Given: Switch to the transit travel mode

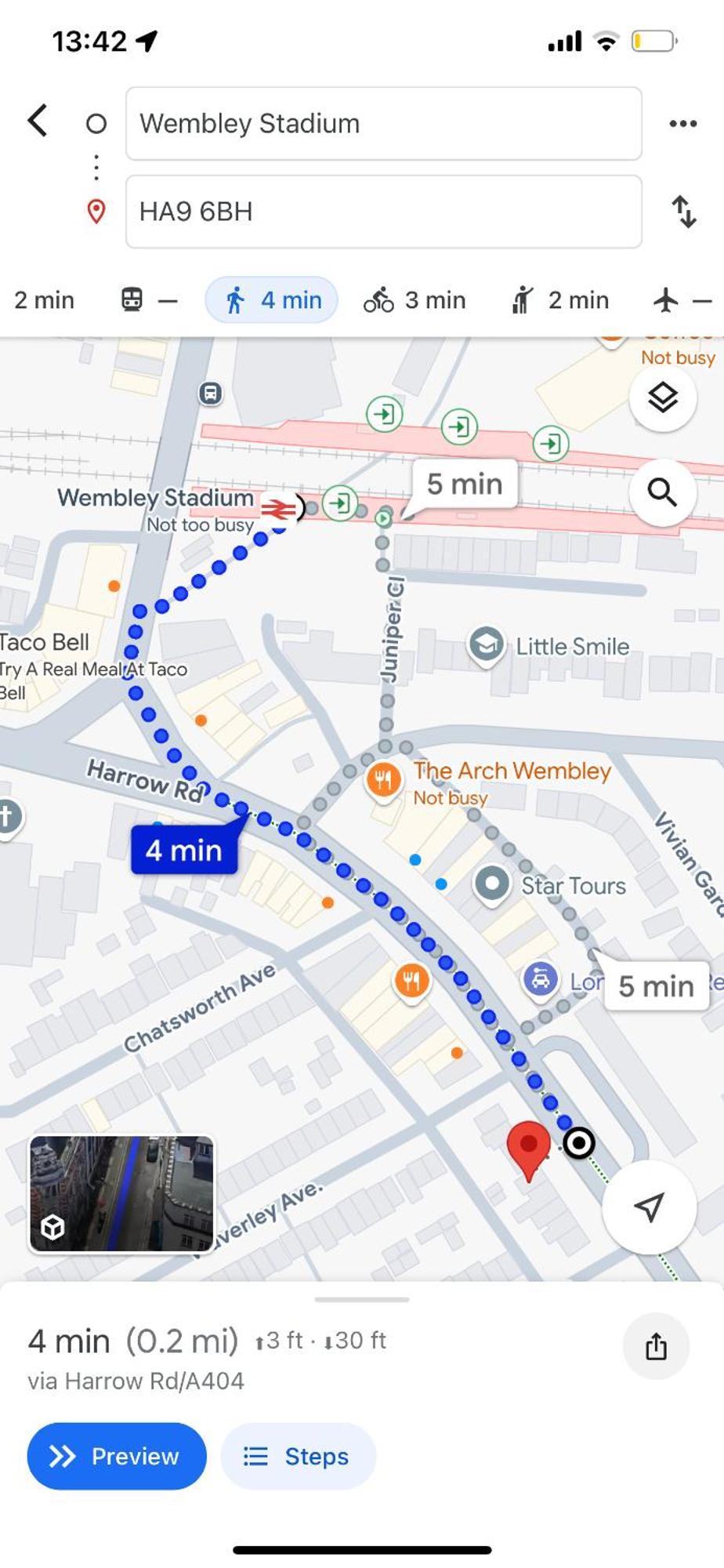Looking at the screenshot, I should click(148, 300).
